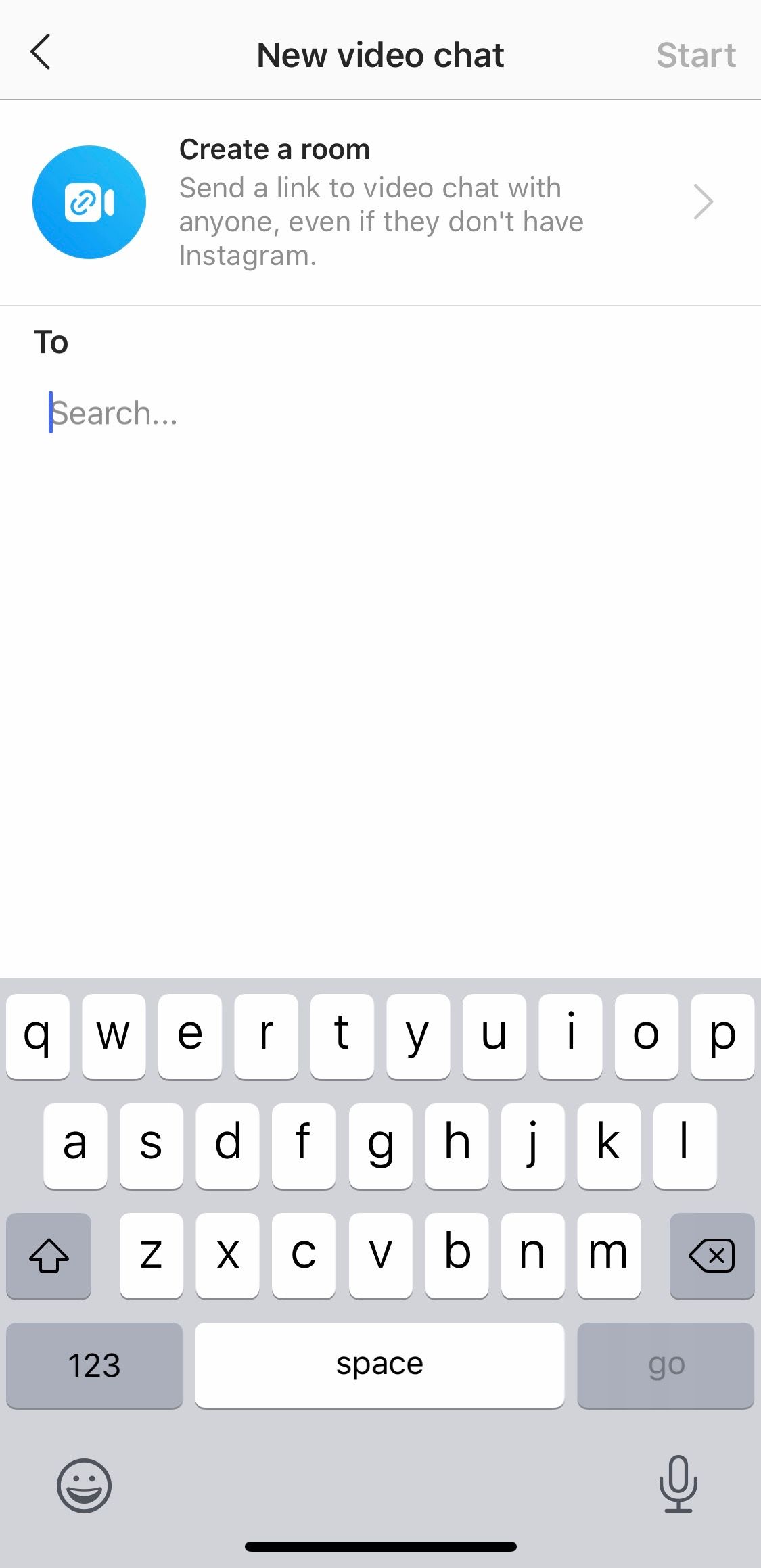Screen dimensions: 761x1568
Task: Open the emoji keyboard
Action: tap(84, 1485)
